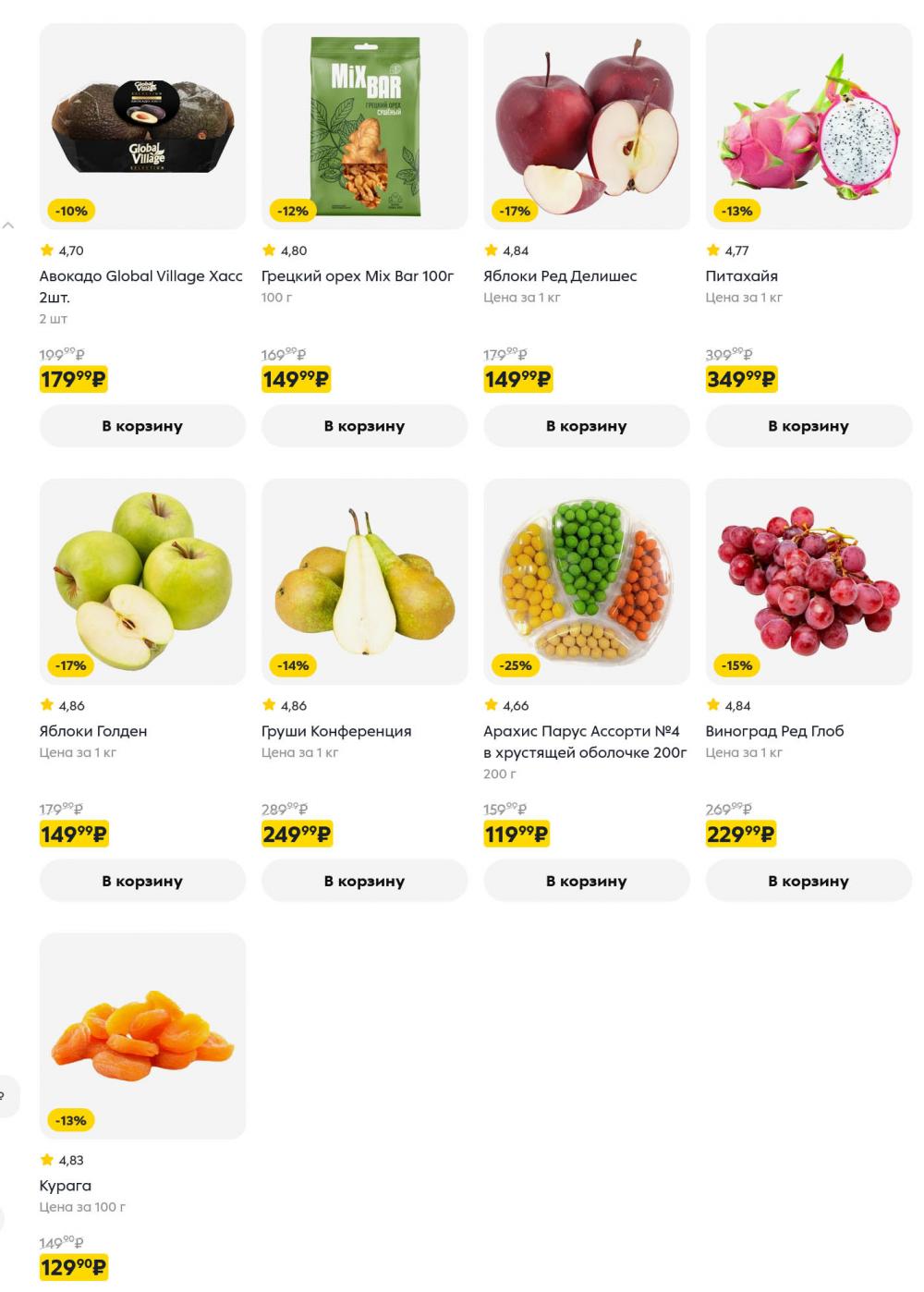Screen dimensions: 924x1292
Task: Add Арахис Парус Ассорти to the cart
Action: [586, 880]
